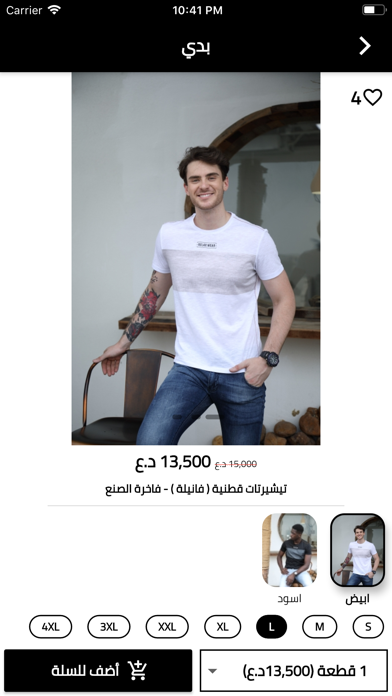Choose size 4XL

51,627
